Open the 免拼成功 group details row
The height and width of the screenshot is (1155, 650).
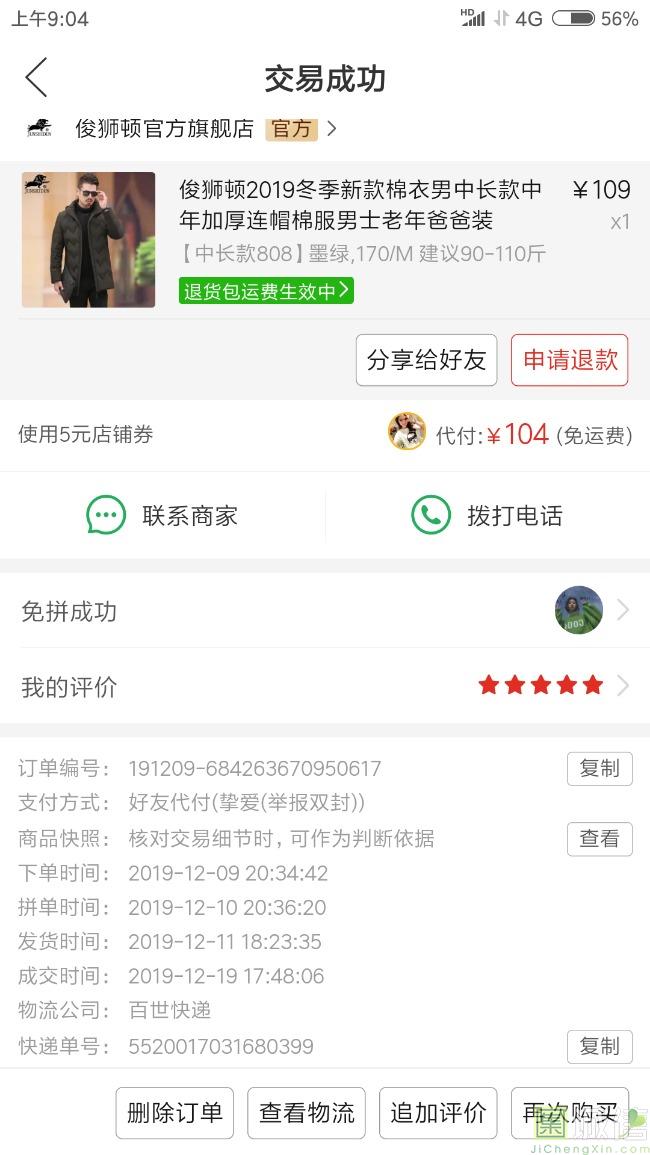(325, 611)
